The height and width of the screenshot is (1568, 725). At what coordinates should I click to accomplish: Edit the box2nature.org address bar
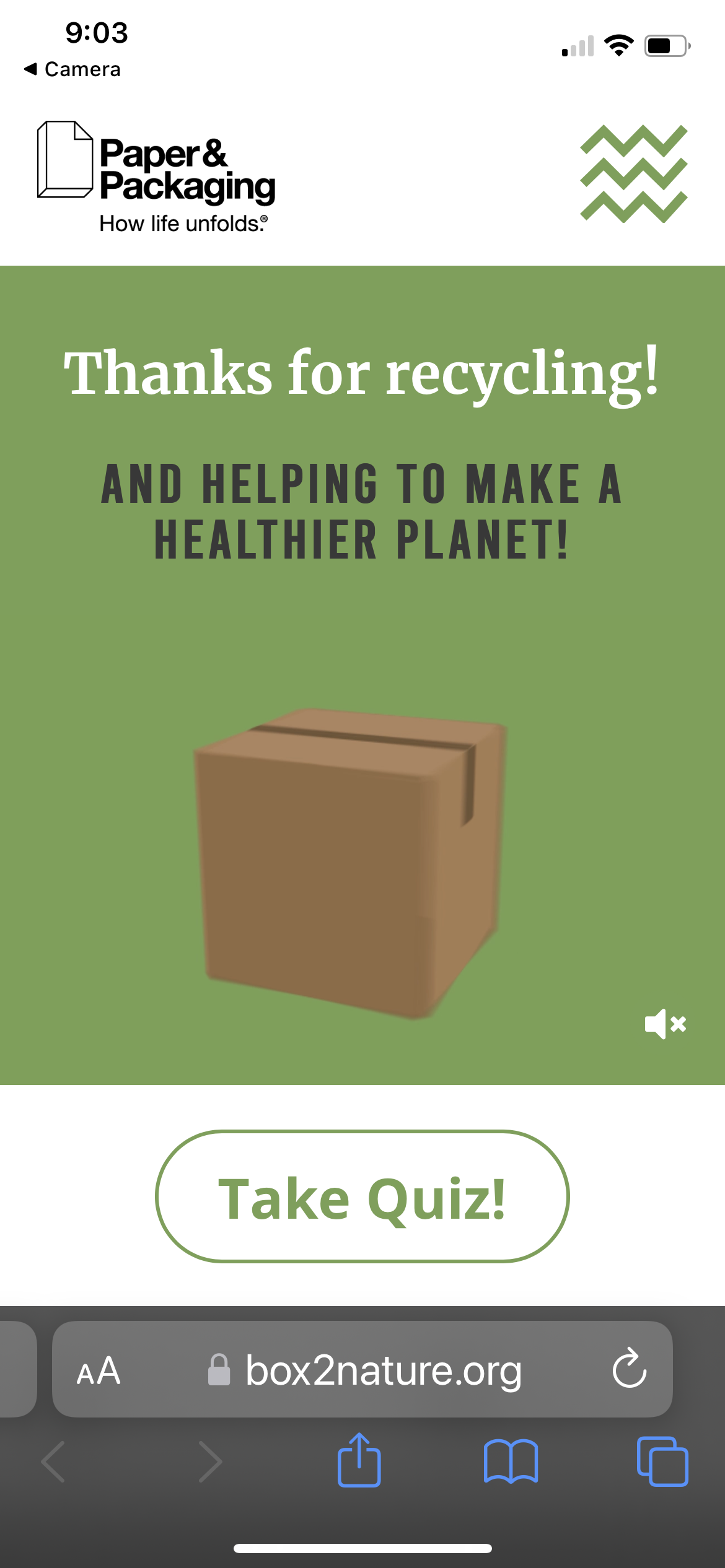tap(383, 1370)
